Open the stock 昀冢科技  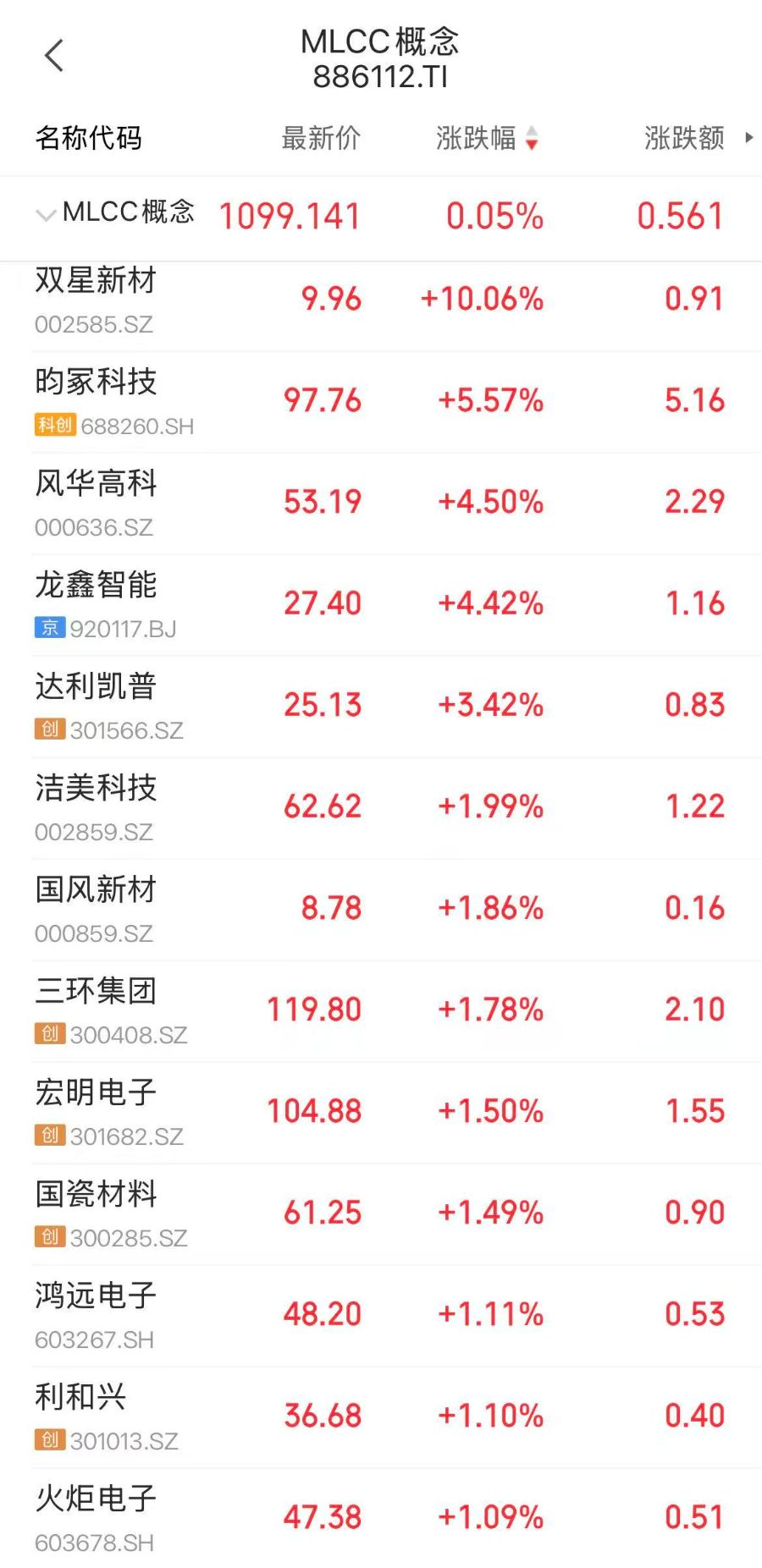pyautogui.click(x=381, y=402)
